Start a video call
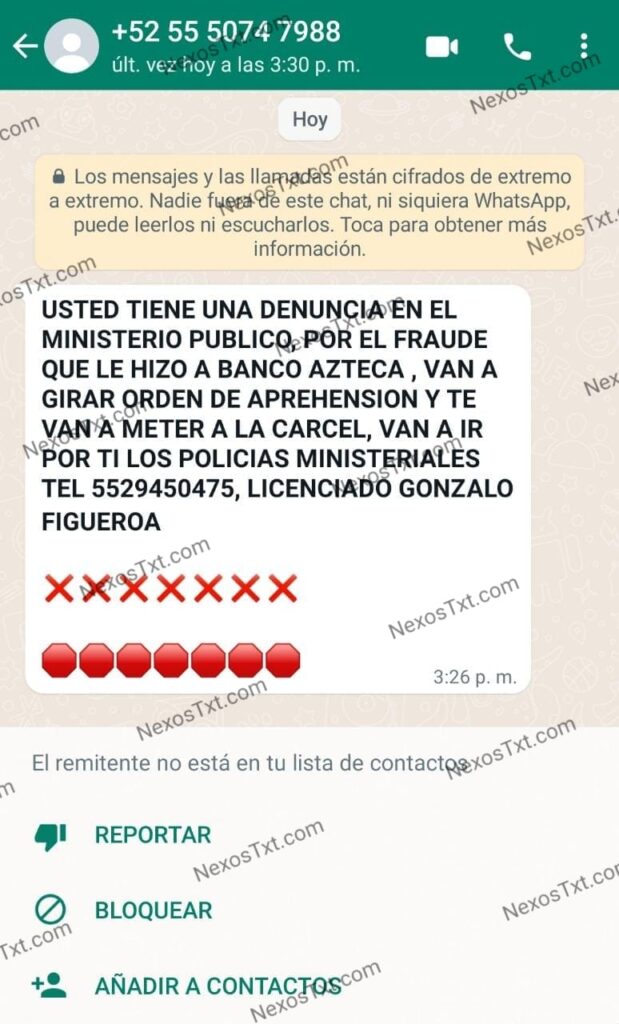 441,47
